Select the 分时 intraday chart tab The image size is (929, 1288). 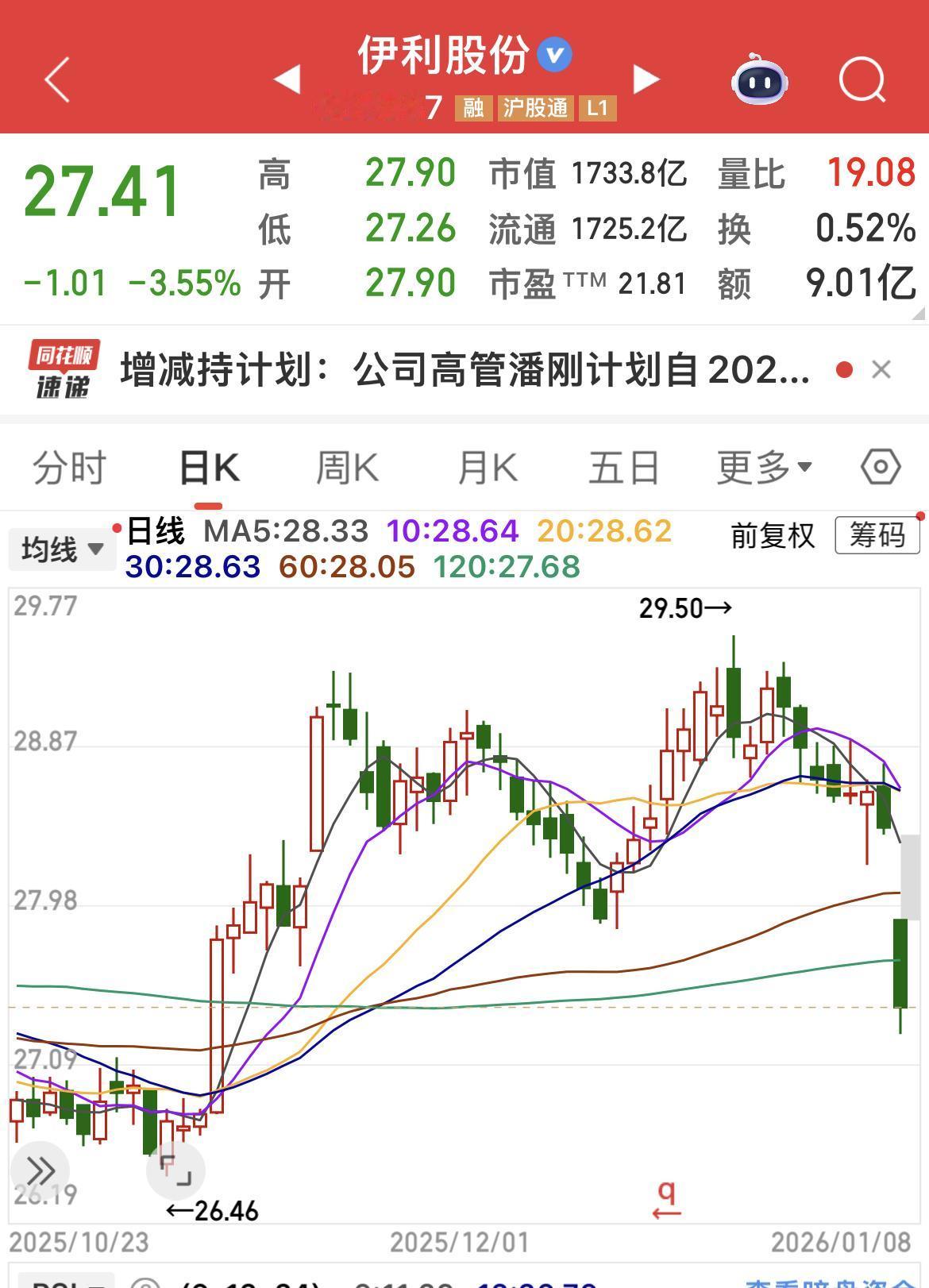pyautogui.click(x=69, y=469)
